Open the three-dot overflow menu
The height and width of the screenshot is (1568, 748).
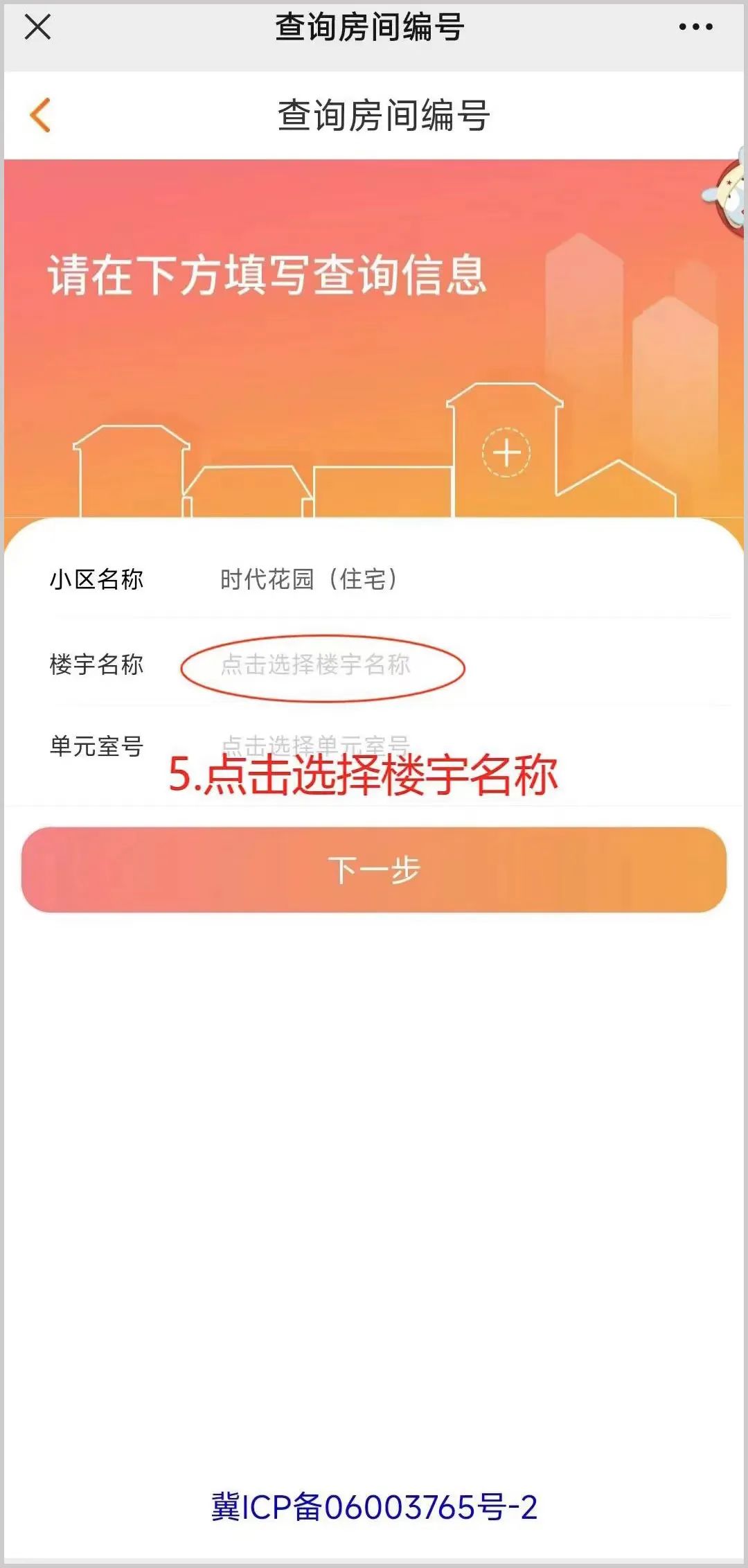point(695,28)
